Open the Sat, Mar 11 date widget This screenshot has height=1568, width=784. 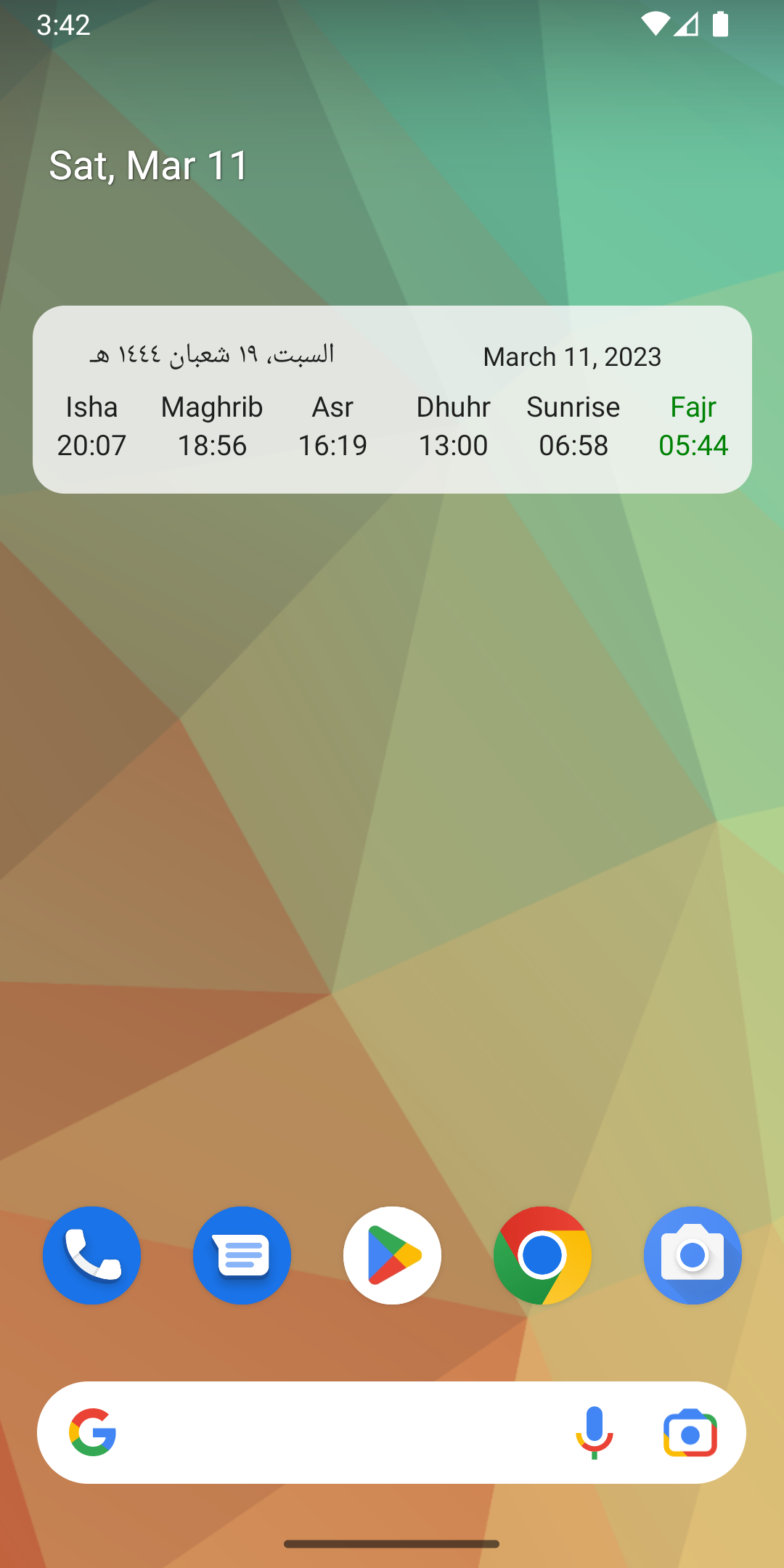[149, 166]
